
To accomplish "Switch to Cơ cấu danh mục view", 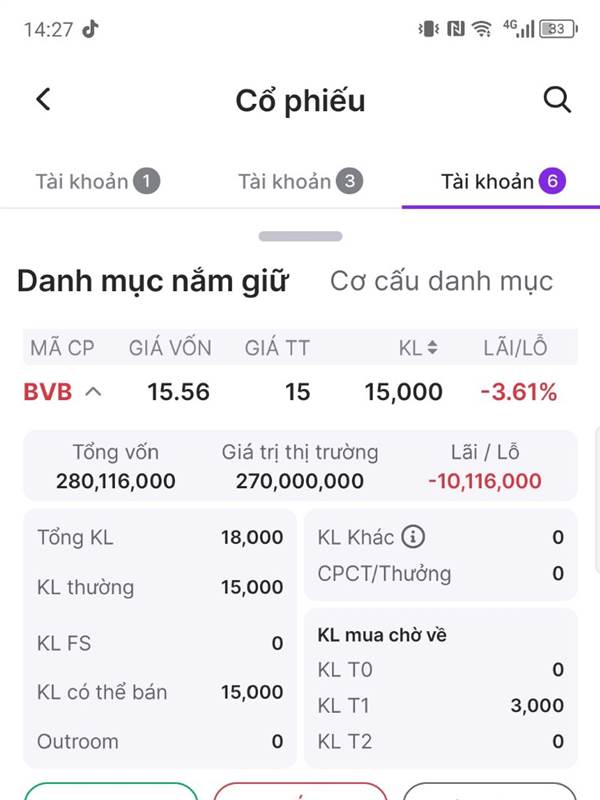I will [441, 282].
